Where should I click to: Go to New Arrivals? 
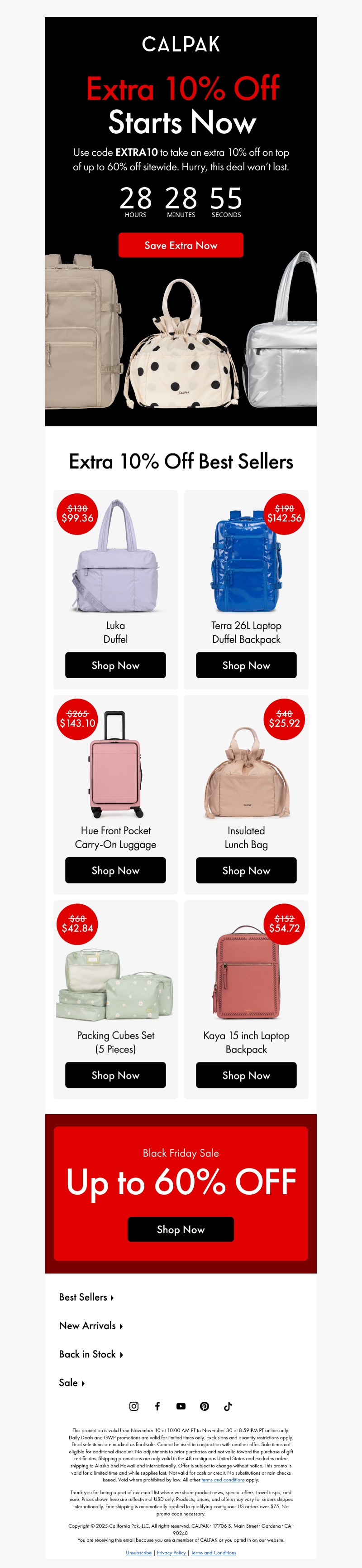point(90,1326)
